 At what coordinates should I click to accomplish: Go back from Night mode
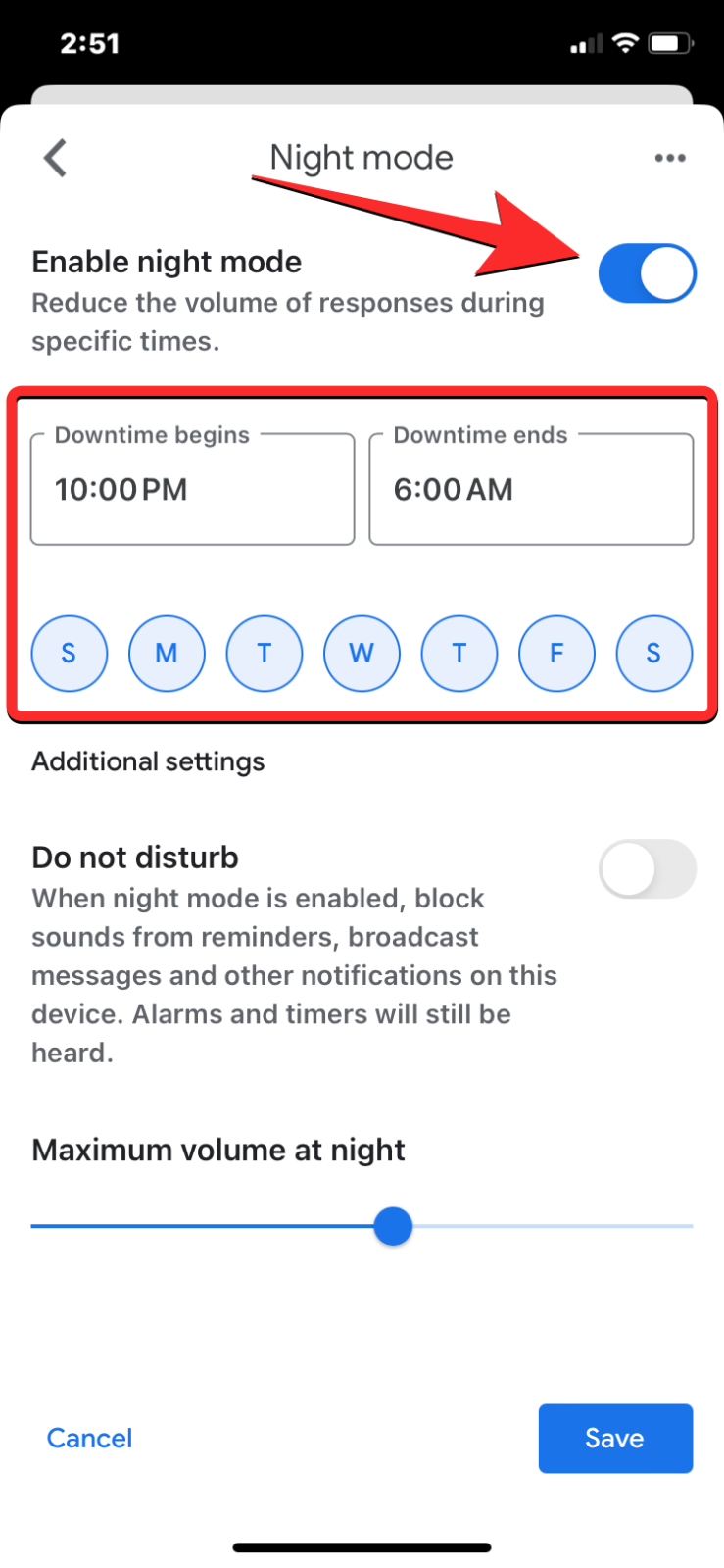pyautogui.click(x=56, y=158)
